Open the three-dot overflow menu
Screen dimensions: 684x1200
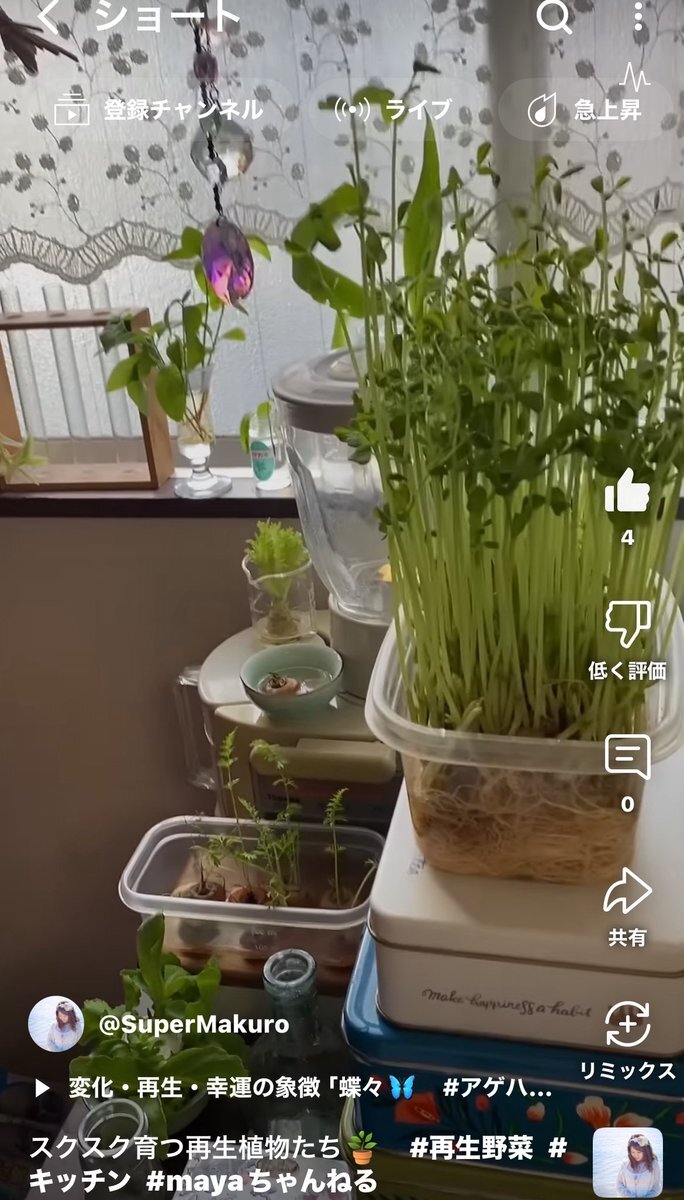[639, 17]
